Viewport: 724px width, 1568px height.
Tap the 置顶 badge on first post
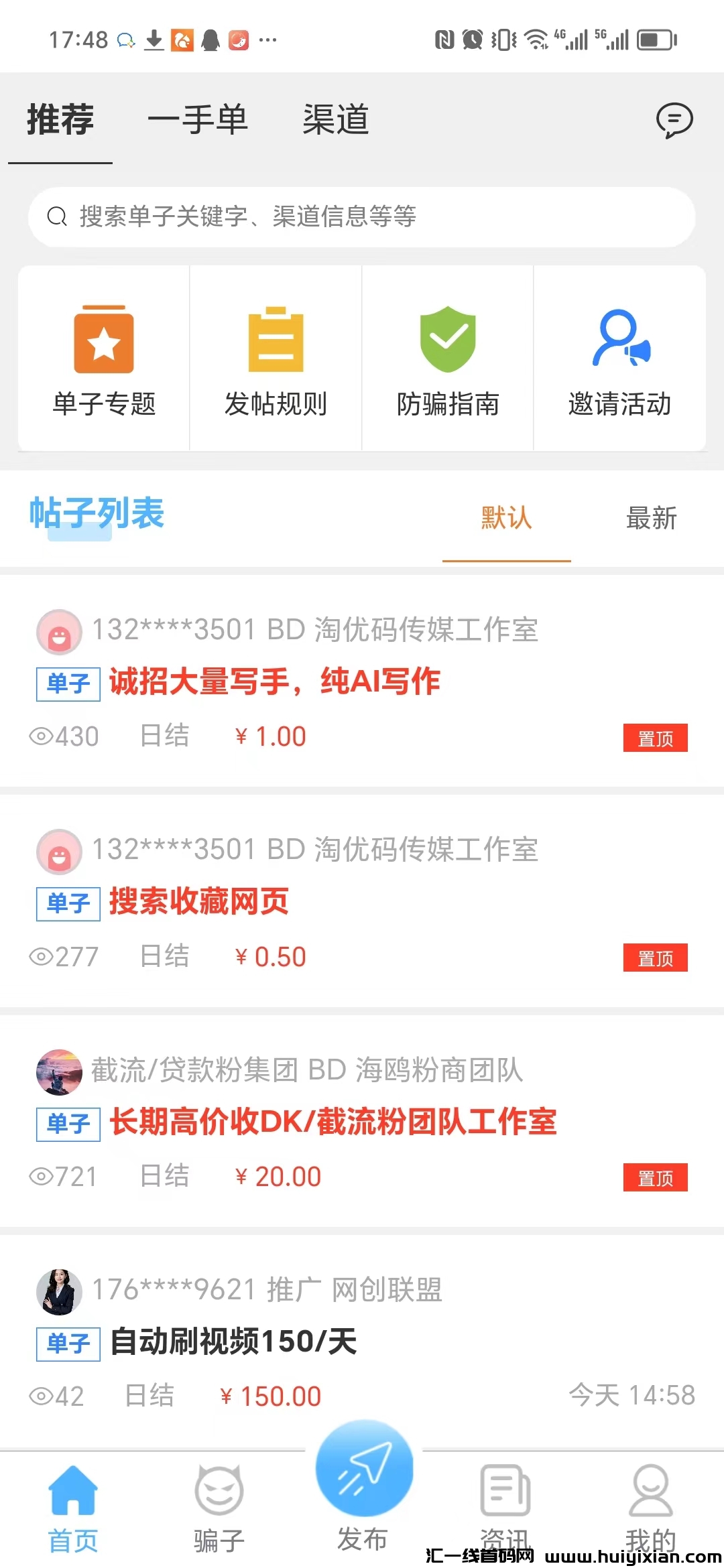click(656, 738)
